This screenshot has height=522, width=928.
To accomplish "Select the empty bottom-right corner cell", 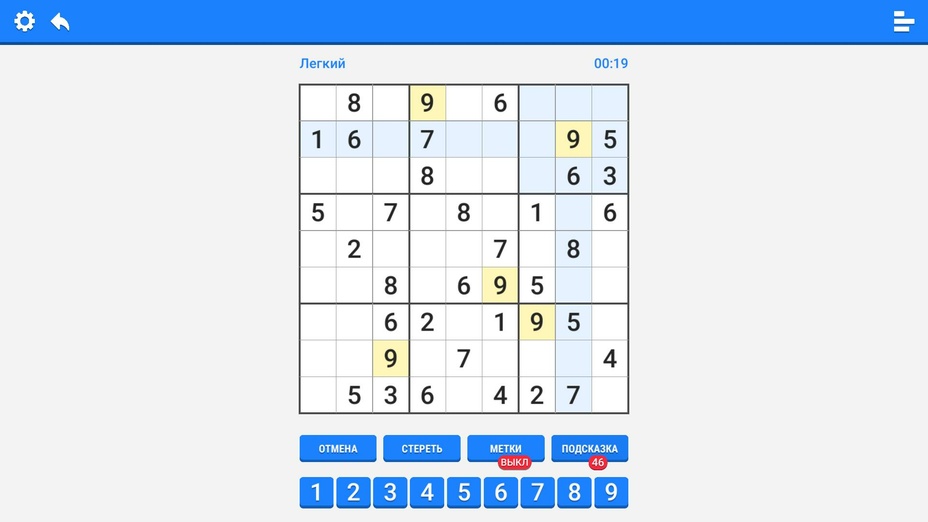I will 610,395.
